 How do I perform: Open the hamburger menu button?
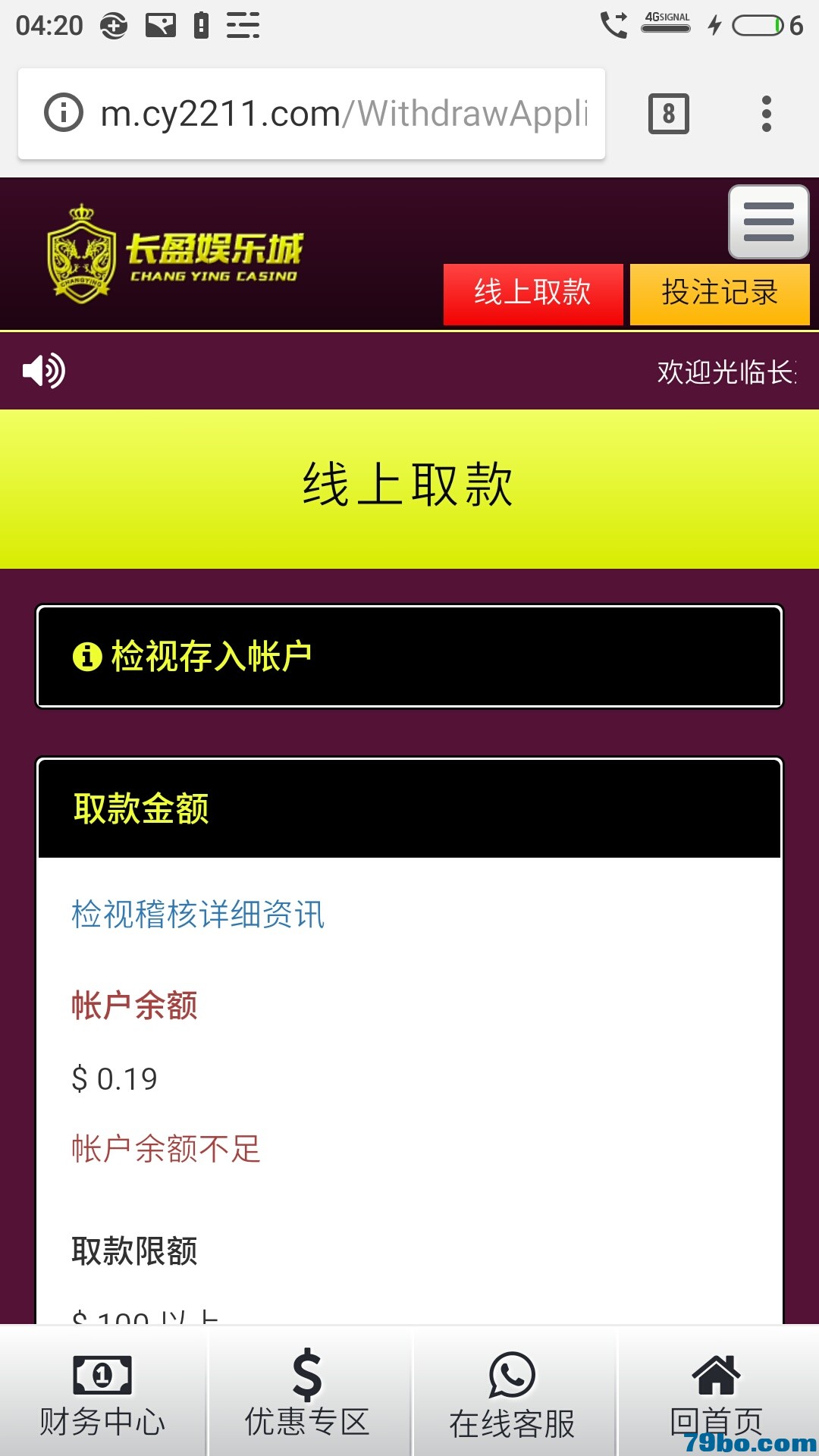coord(768,222)
